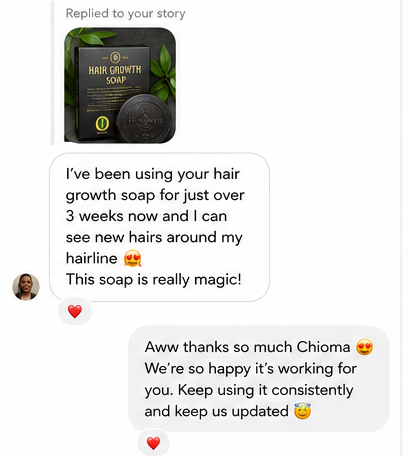Open Chioma's profile picture

coord(26,287)
